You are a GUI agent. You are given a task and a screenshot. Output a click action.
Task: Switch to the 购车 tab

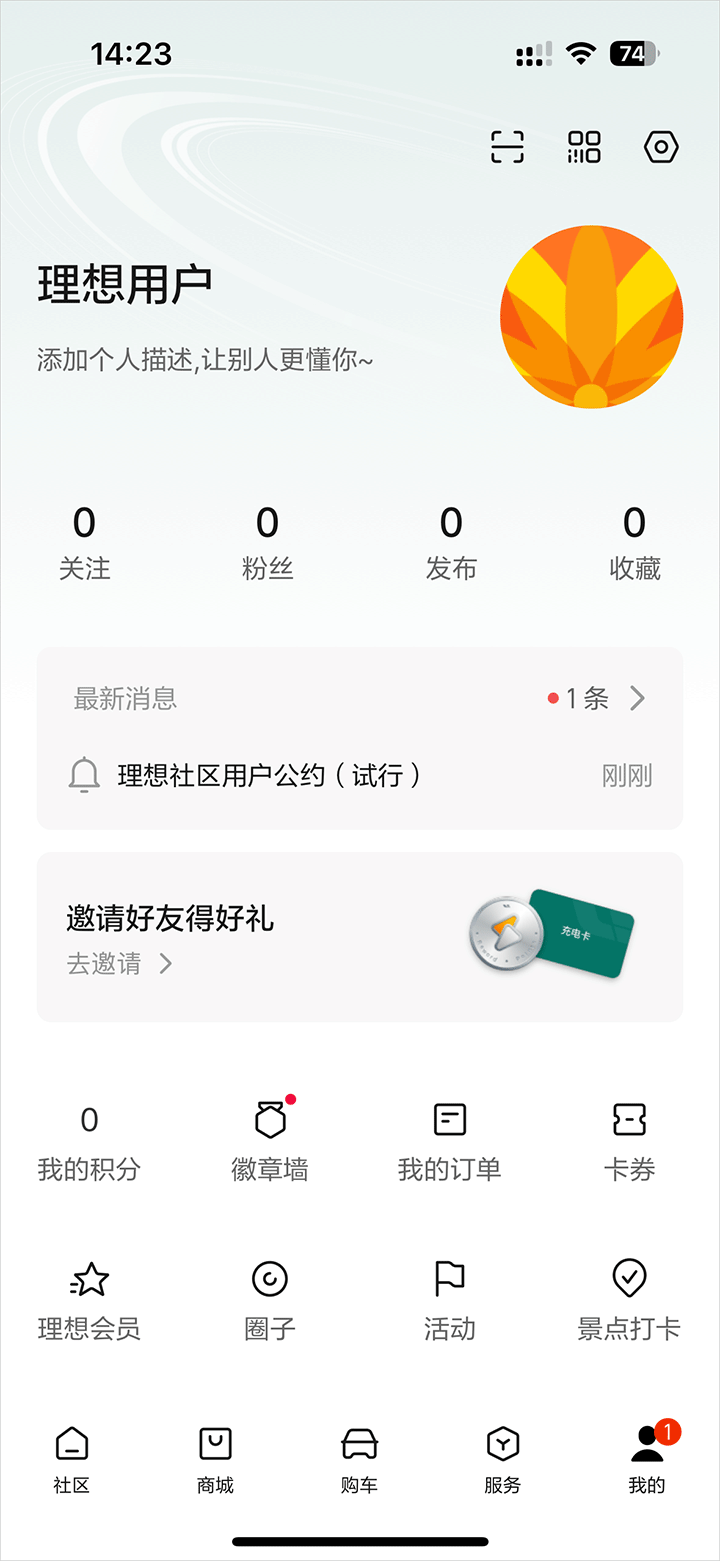359,1459
